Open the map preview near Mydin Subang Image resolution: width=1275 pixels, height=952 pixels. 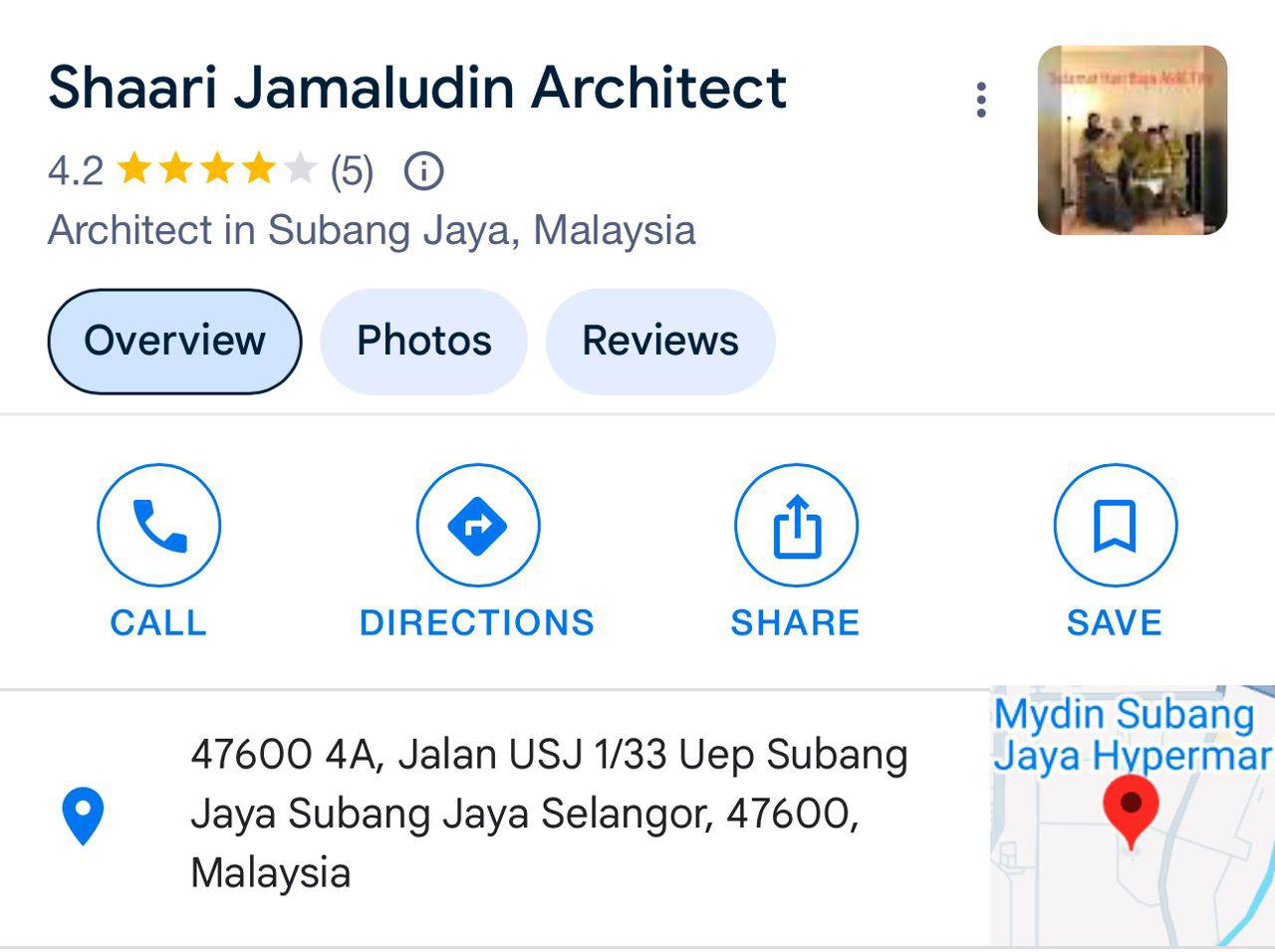click(1132, 817)
